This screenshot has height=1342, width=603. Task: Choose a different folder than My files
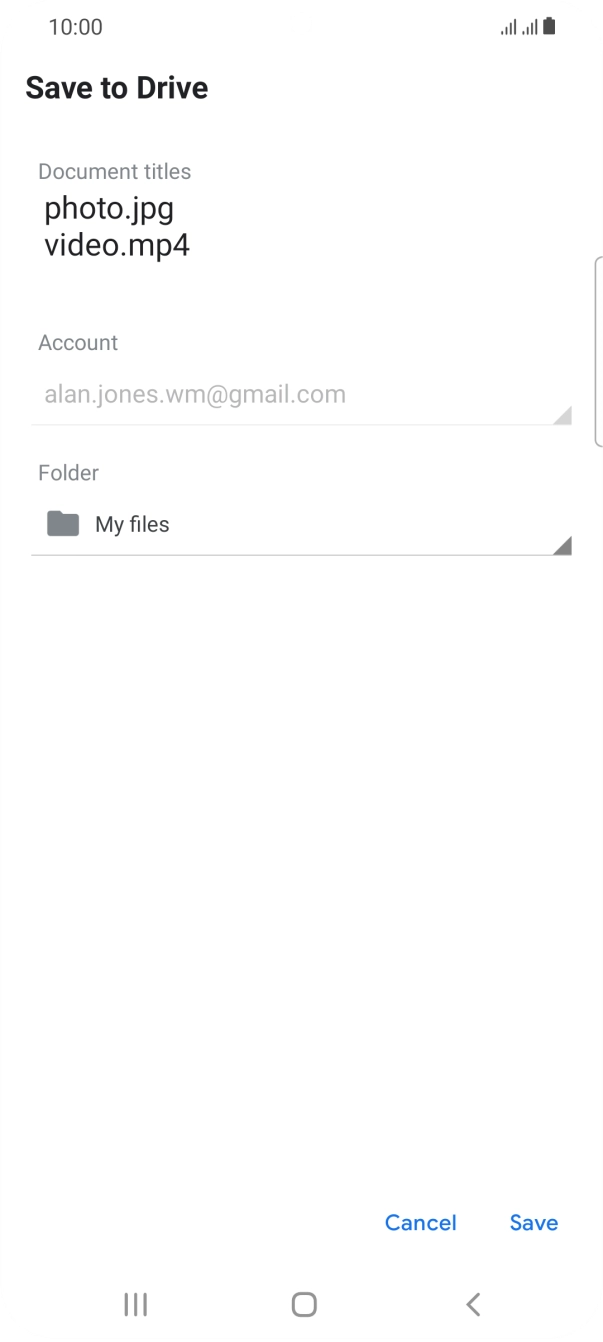(300, 525)
